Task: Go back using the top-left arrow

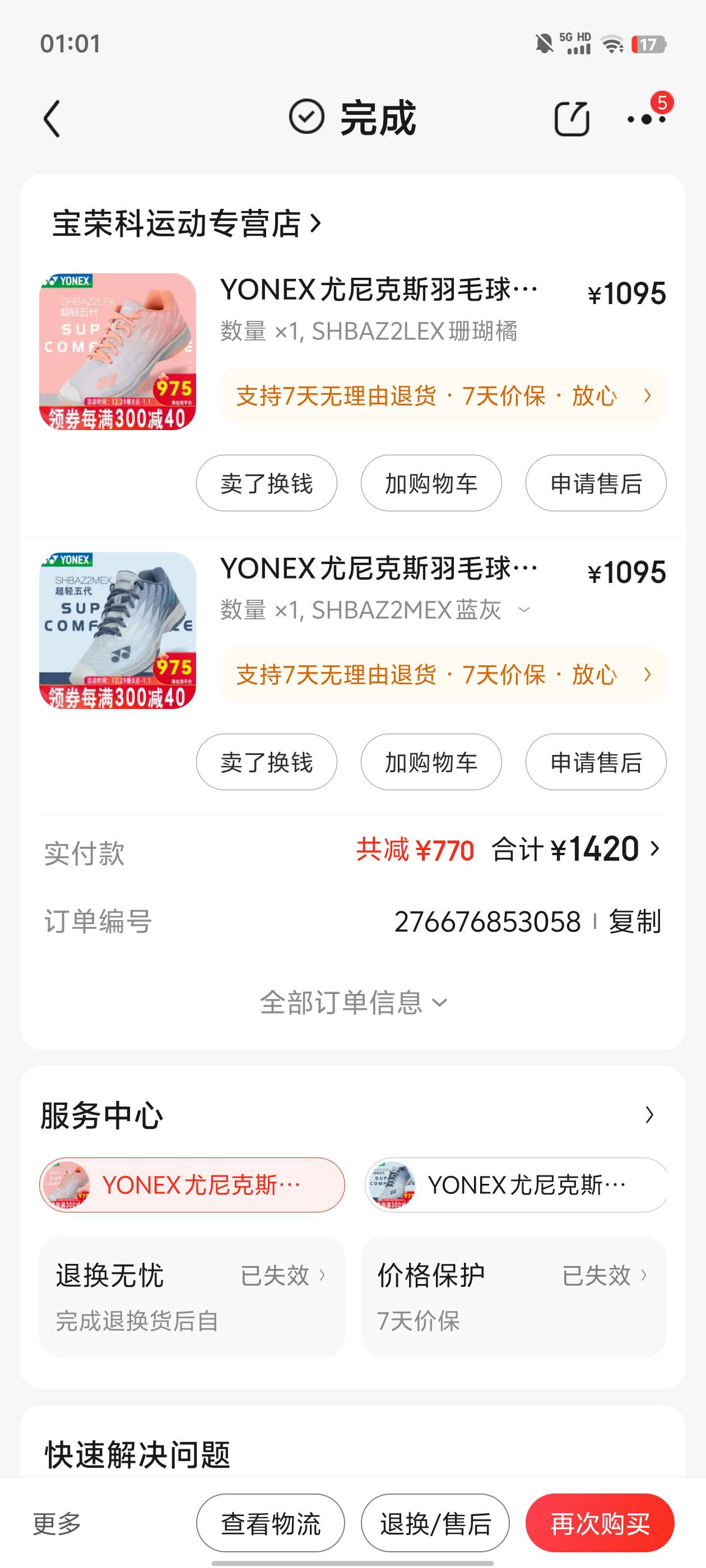Action: [x=52, y=119]
